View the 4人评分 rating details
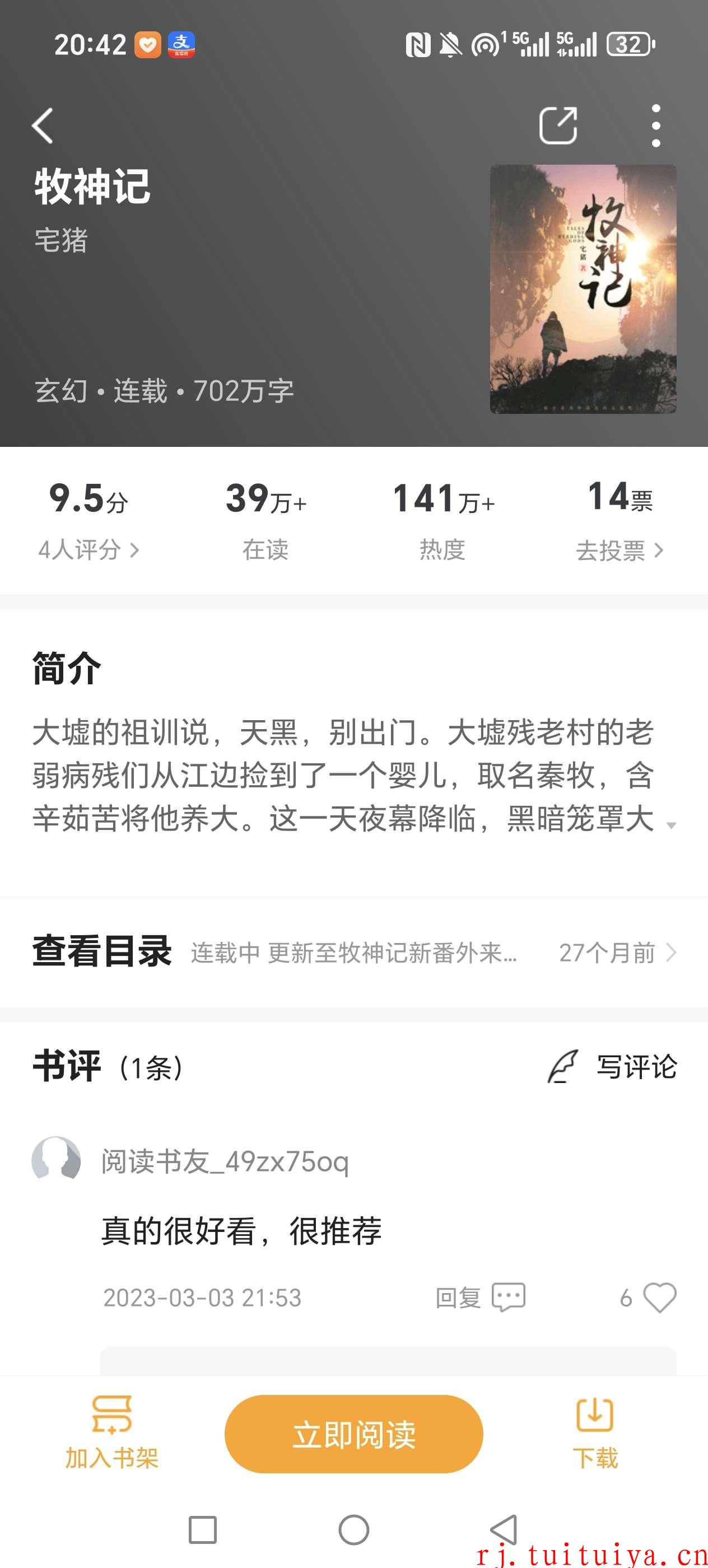 point(89,550)
